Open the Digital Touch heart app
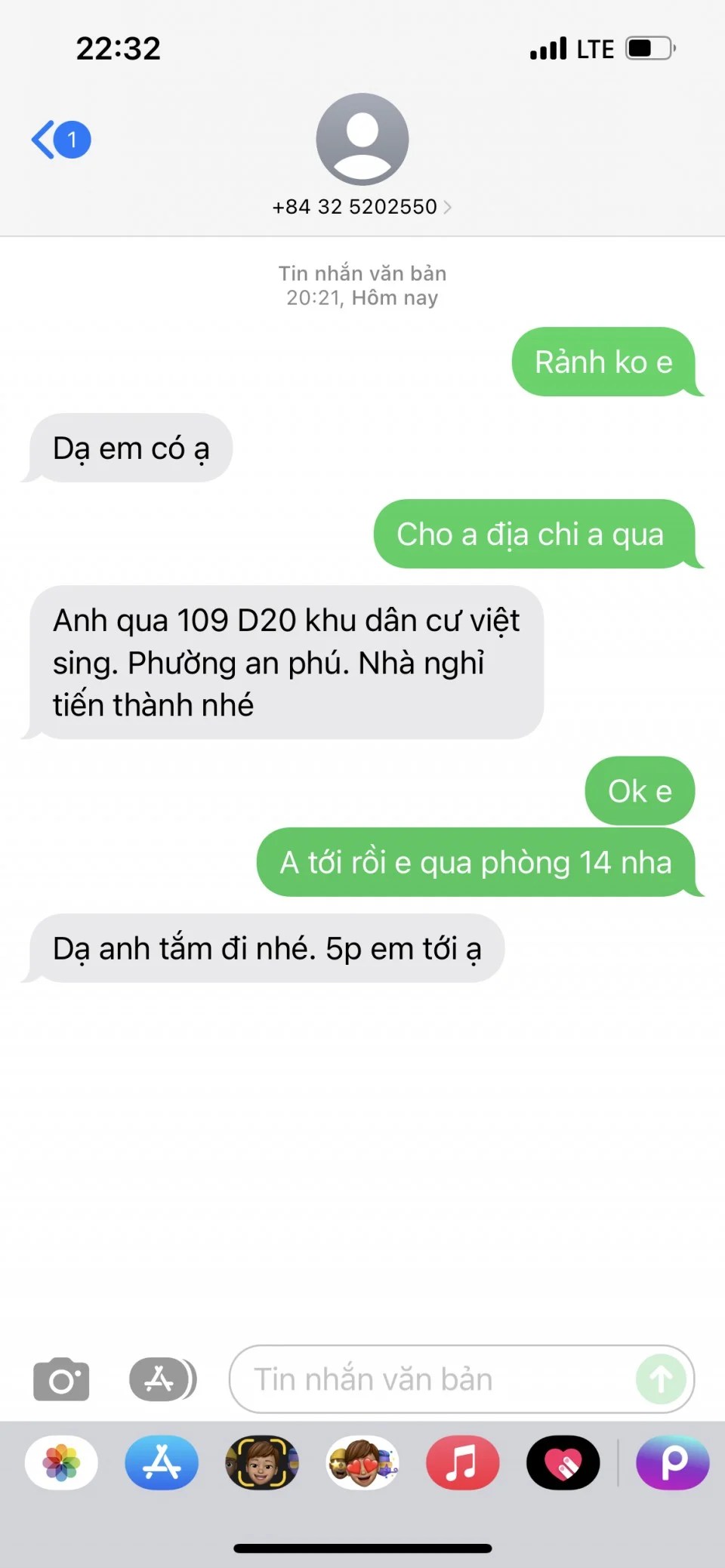This screenshot has width=725, height=1568. coord(563,1462)
